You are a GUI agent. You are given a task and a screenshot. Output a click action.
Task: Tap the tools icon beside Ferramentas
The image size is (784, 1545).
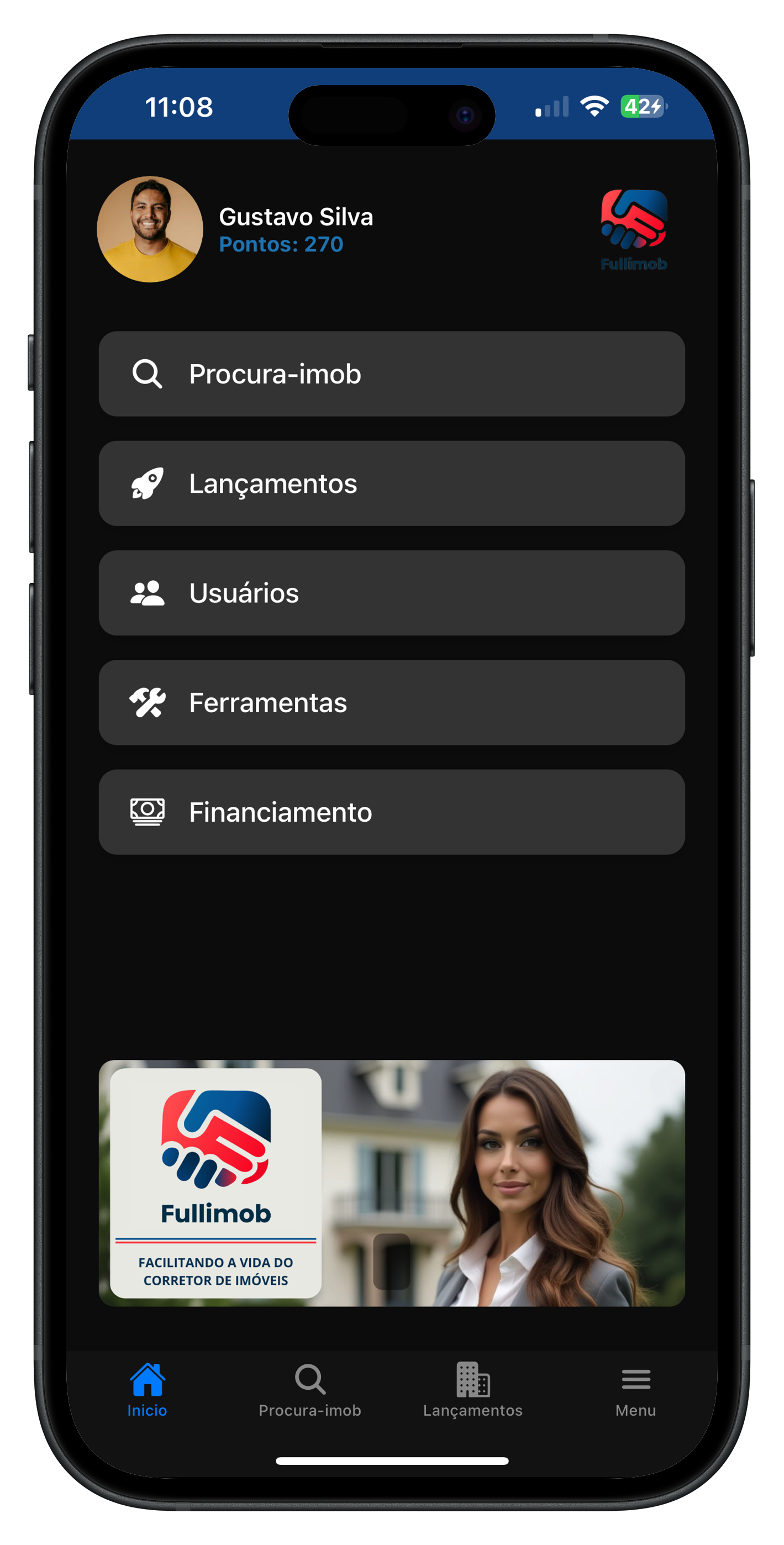146,702
